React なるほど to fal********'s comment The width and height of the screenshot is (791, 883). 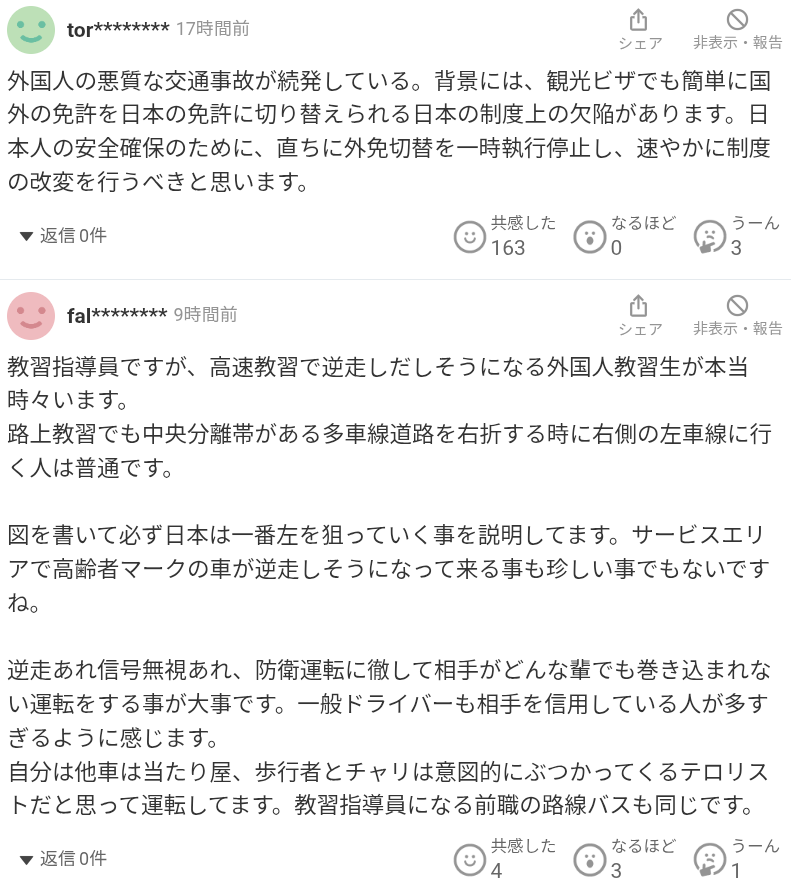point(589,860)
